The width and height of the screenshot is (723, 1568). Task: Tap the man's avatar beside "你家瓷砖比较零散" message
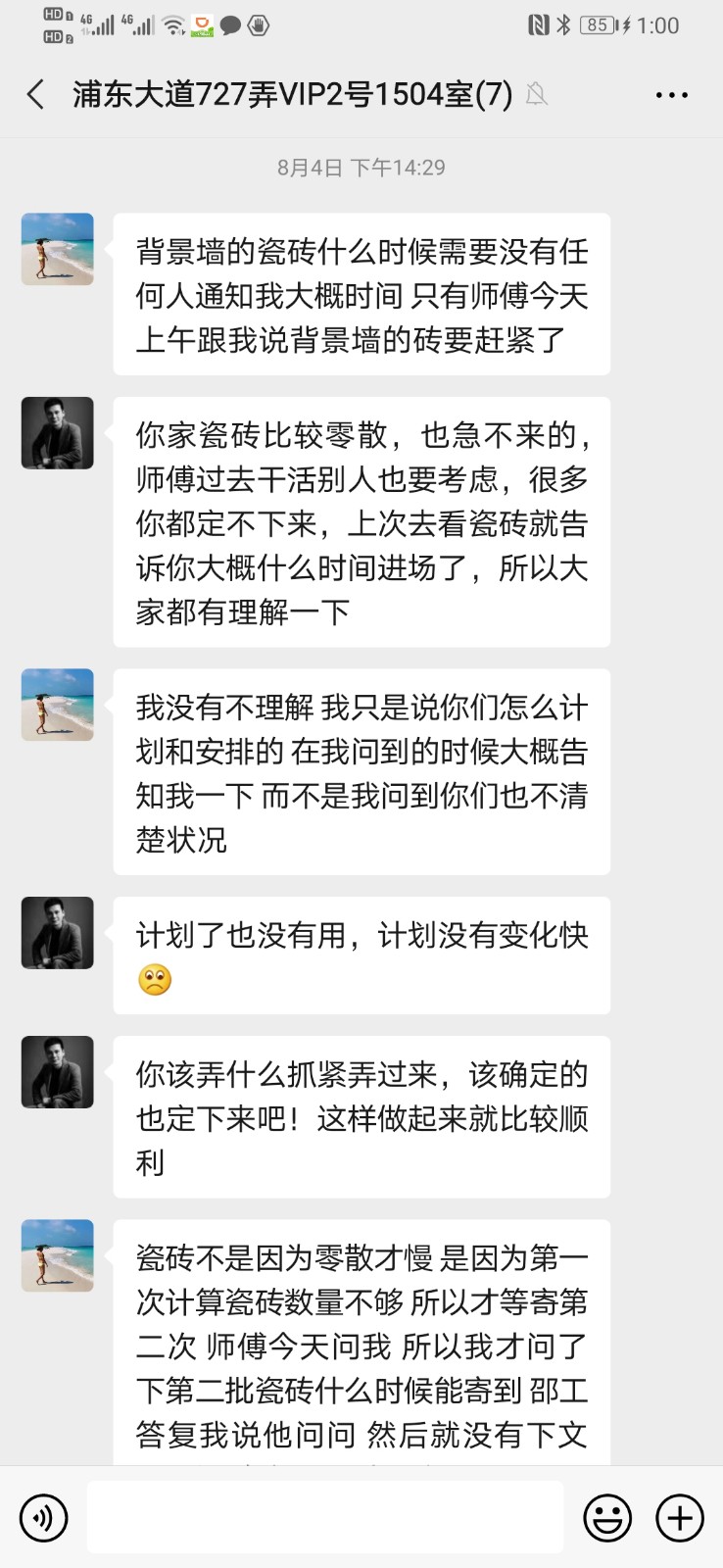(58, 432)
